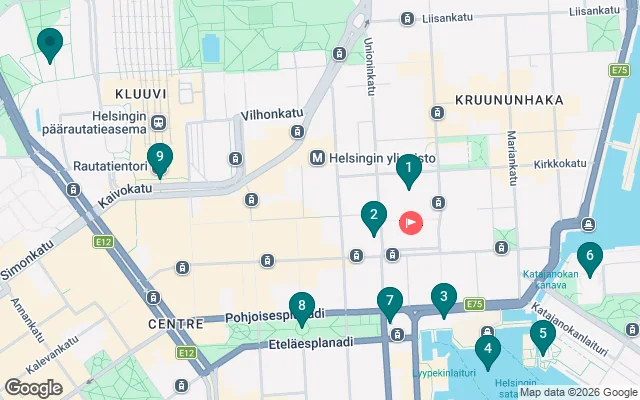Select map marker number 5
The image size is (640, 400).
click(543, 335)
